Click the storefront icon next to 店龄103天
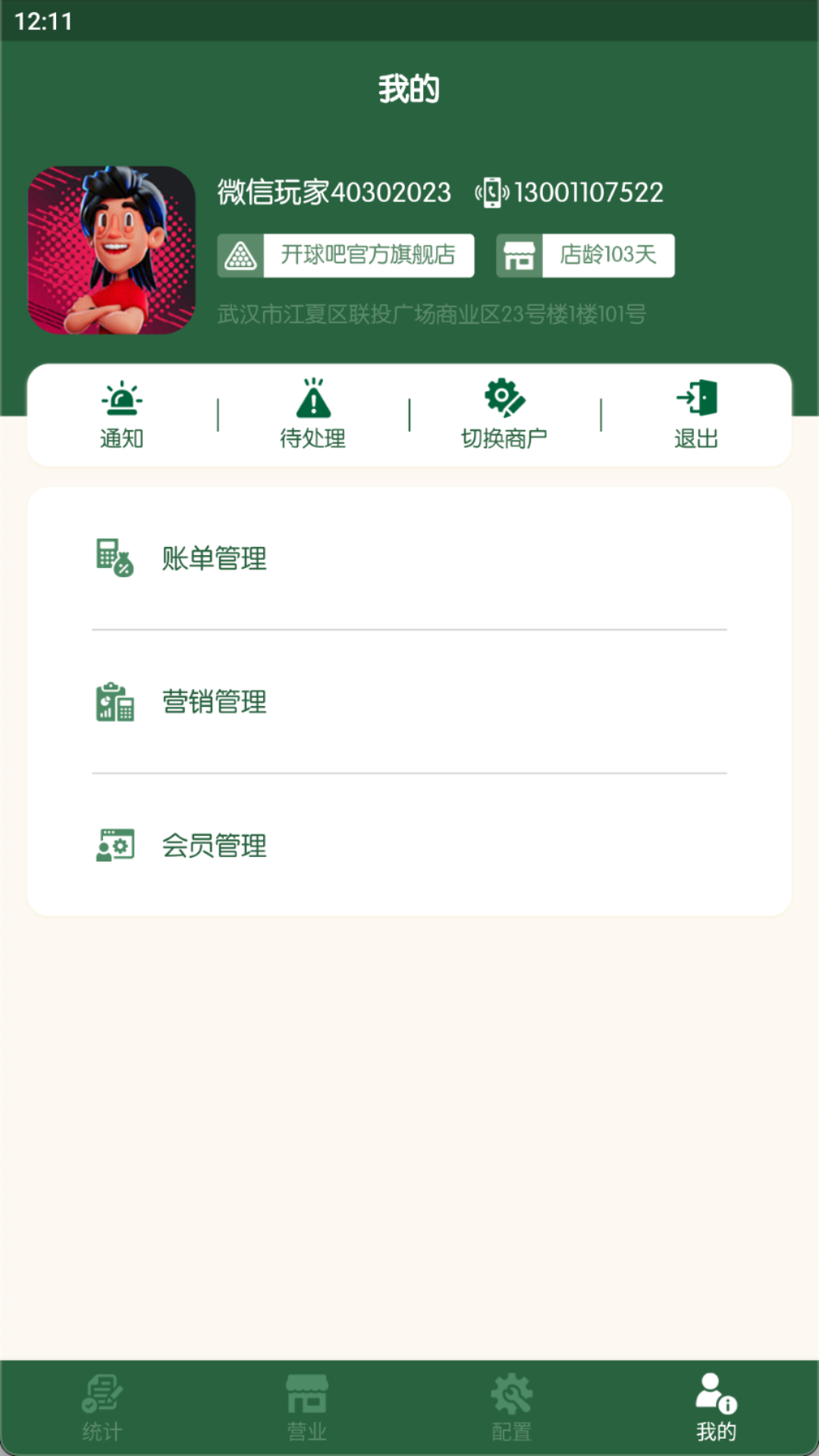Screen dimensions: 819x1456 [519, 256]
